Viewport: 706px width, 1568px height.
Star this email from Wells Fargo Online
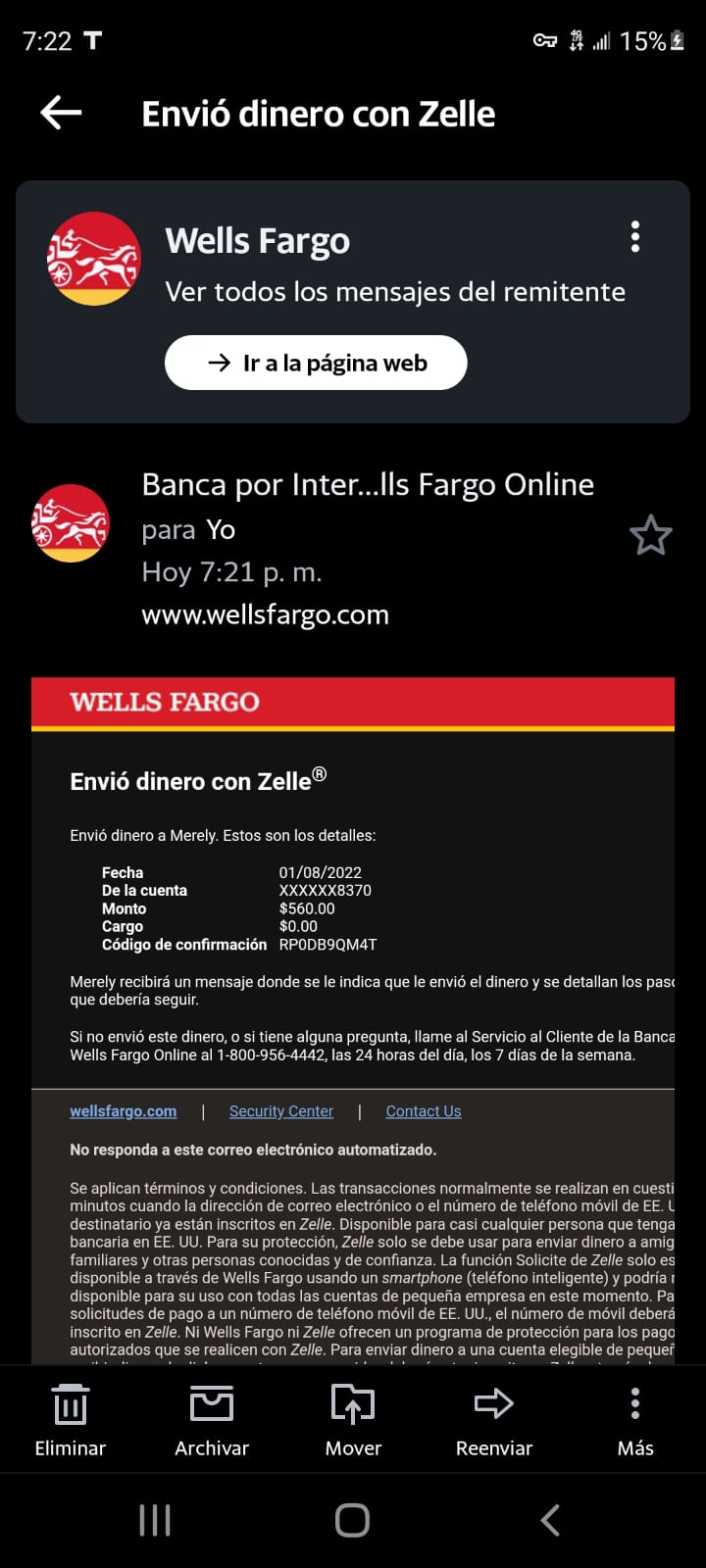pos(650,535)
